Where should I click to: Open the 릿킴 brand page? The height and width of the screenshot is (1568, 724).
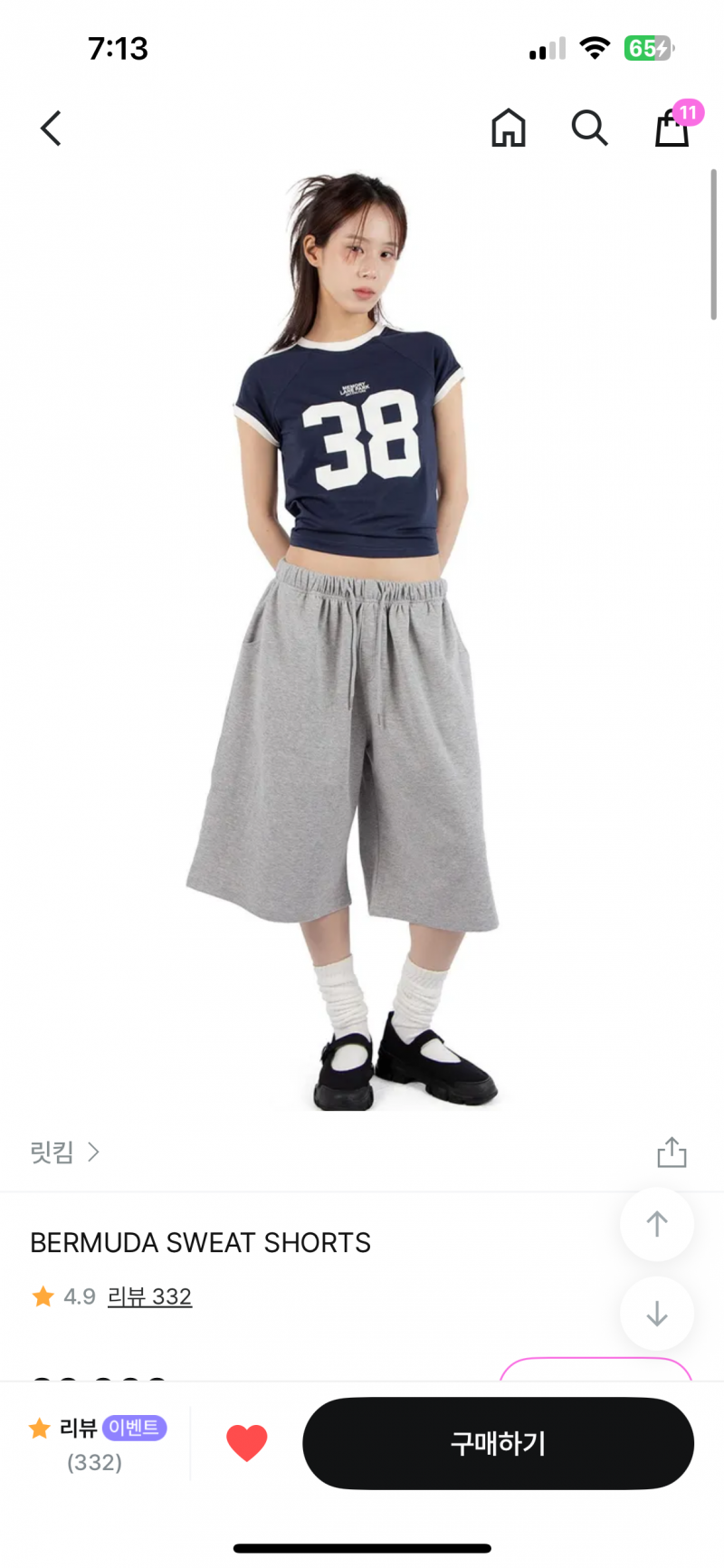point(65,1152)
